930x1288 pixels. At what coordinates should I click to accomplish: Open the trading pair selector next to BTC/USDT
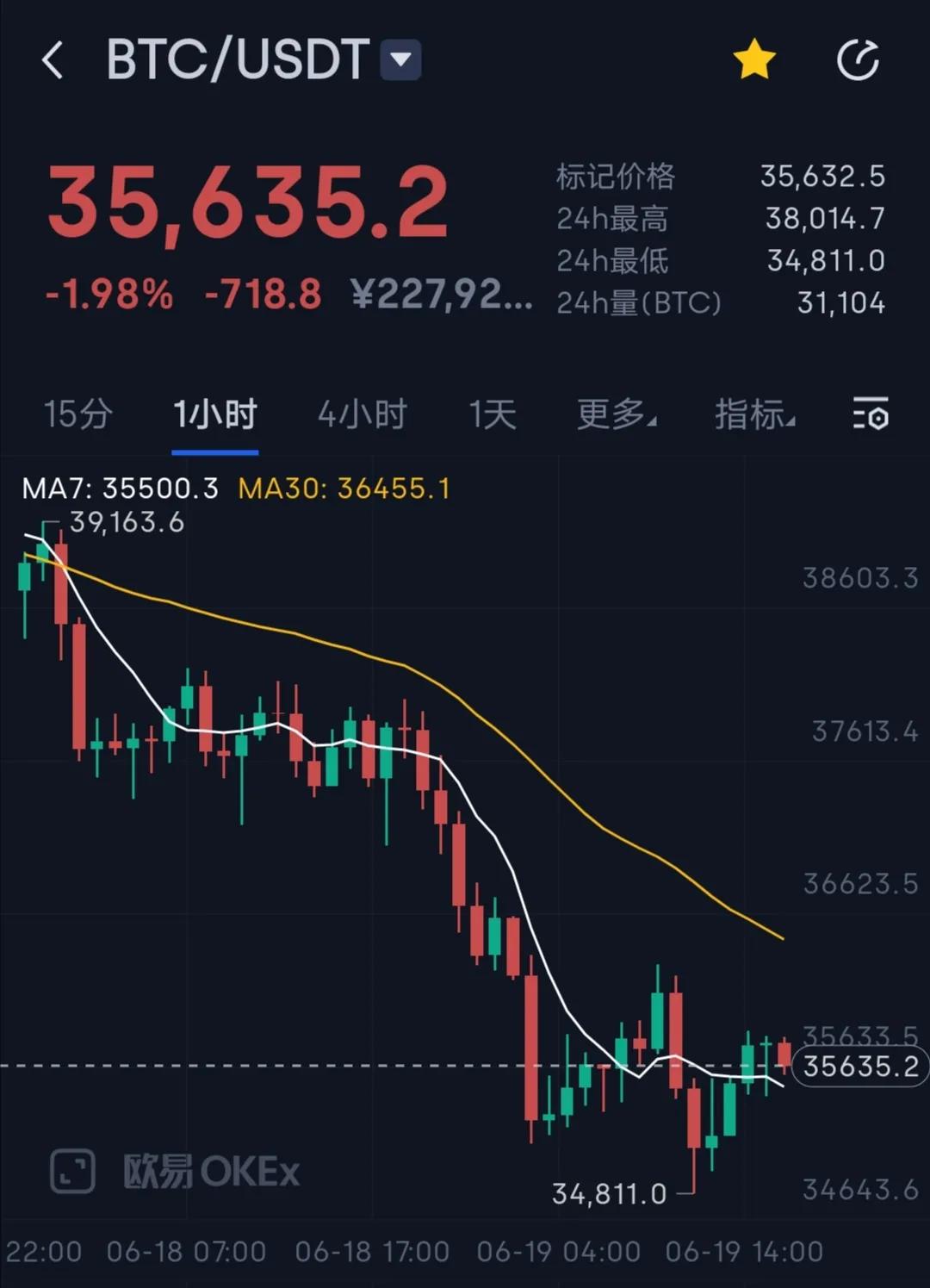pyautogui.click(x=400, y=60)
